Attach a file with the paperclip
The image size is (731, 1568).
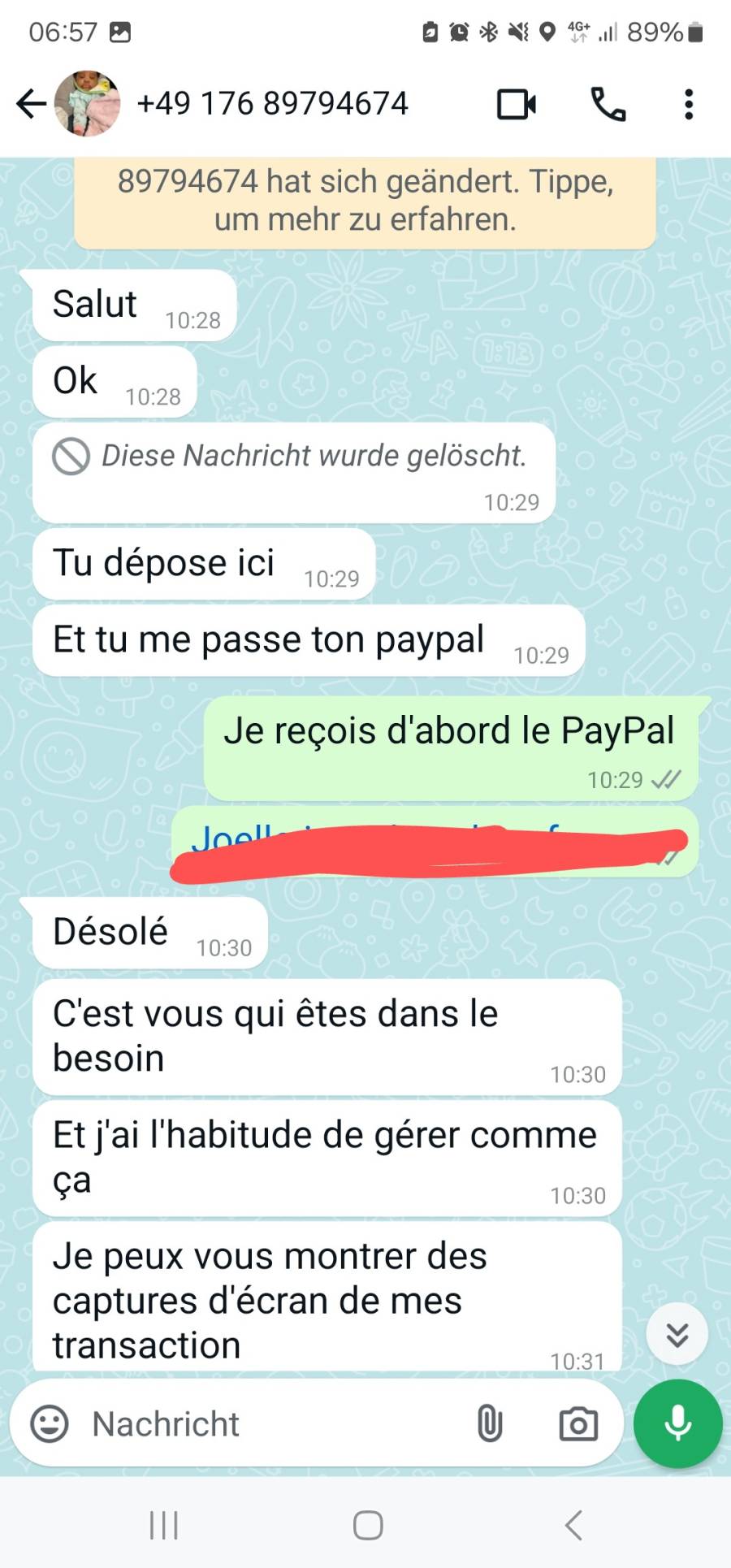point(490,1424)
